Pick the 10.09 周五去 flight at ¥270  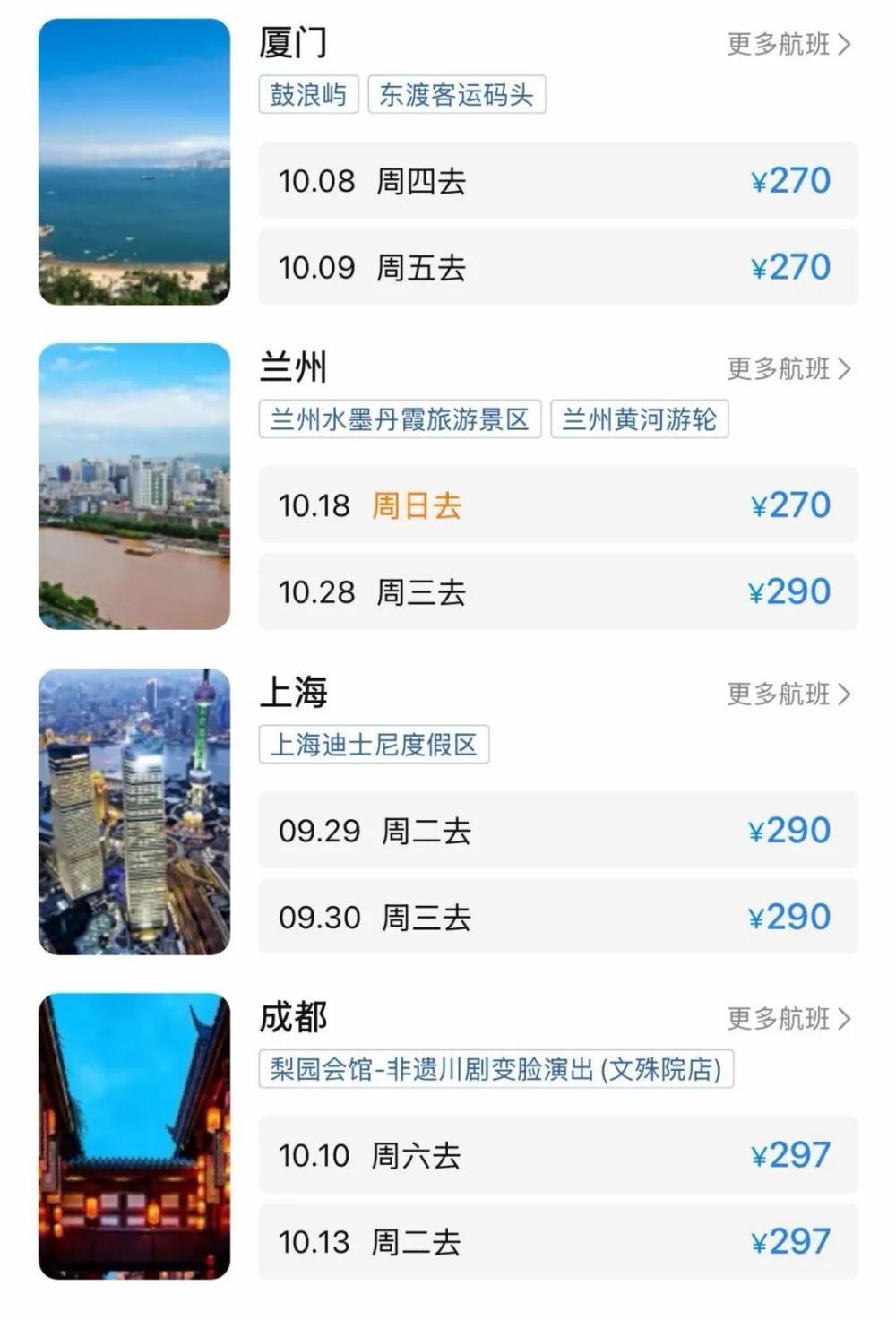[558, 267]
